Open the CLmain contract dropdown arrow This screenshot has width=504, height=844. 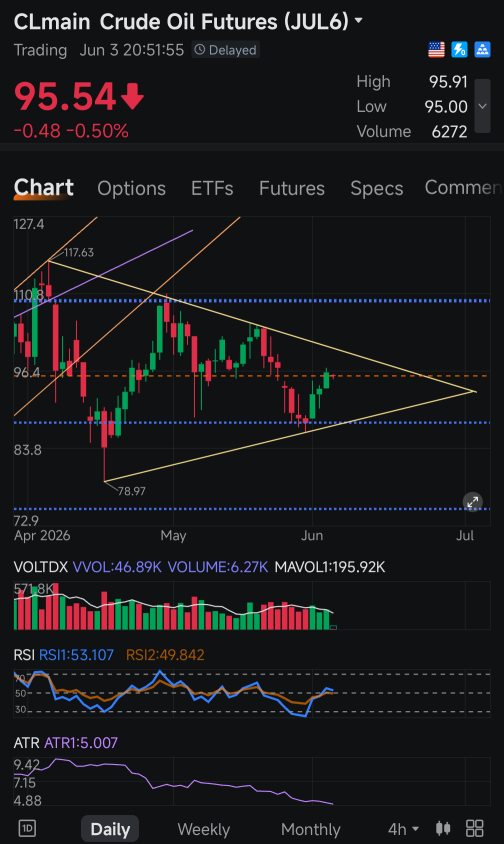pos(359,22)
